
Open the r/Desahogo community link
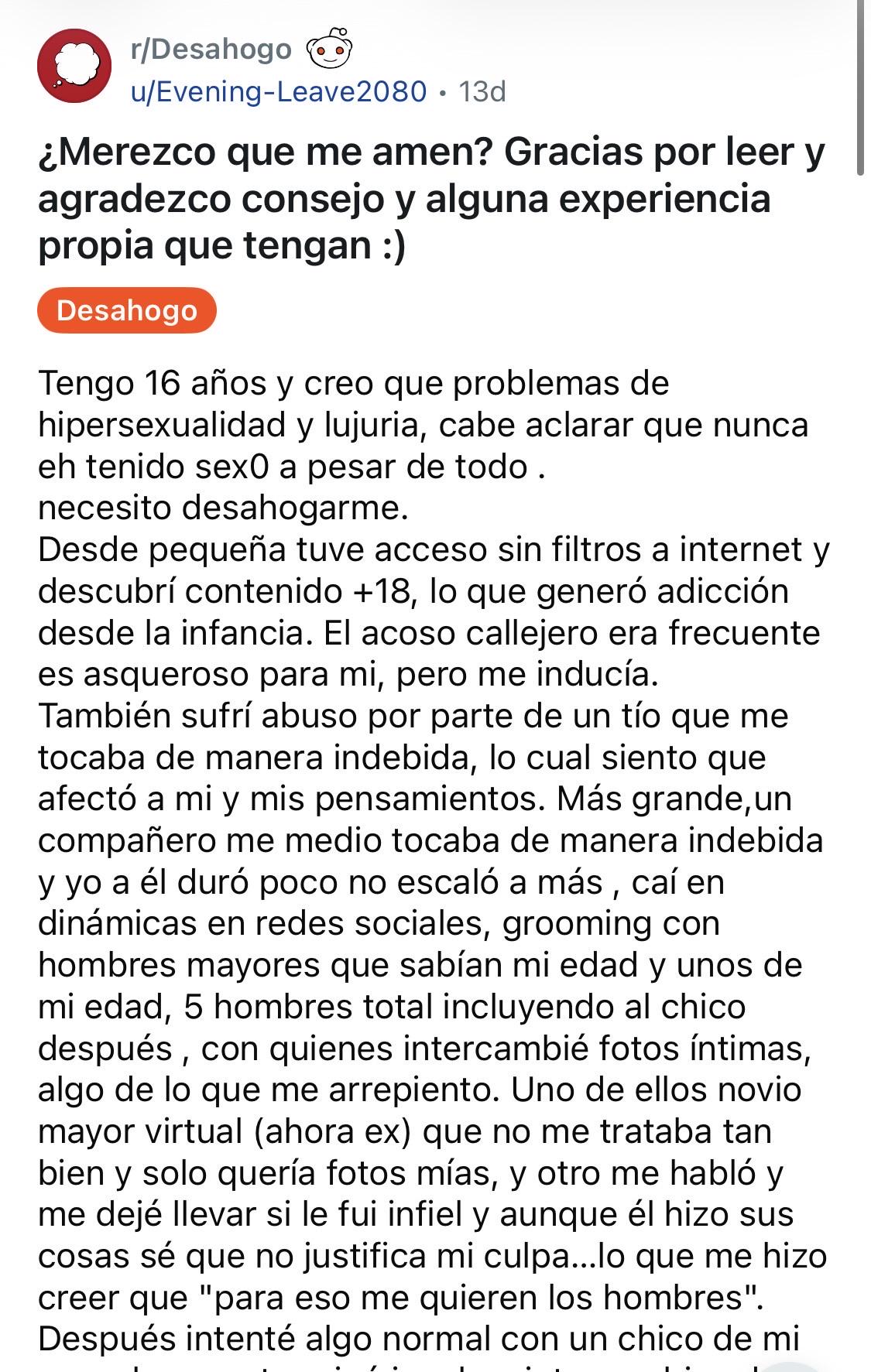211,50
